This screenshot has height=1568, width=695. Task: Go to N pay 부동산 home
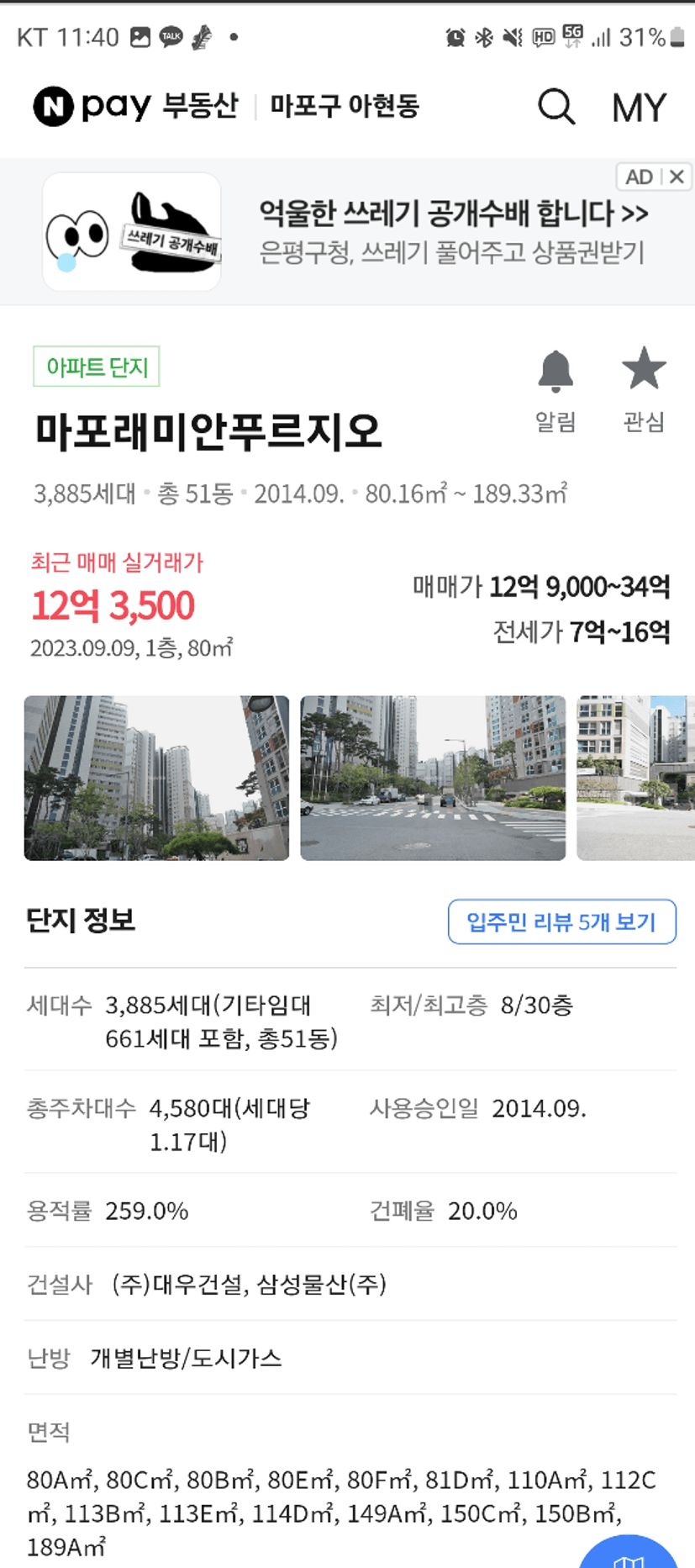click(x=136, y=107)
